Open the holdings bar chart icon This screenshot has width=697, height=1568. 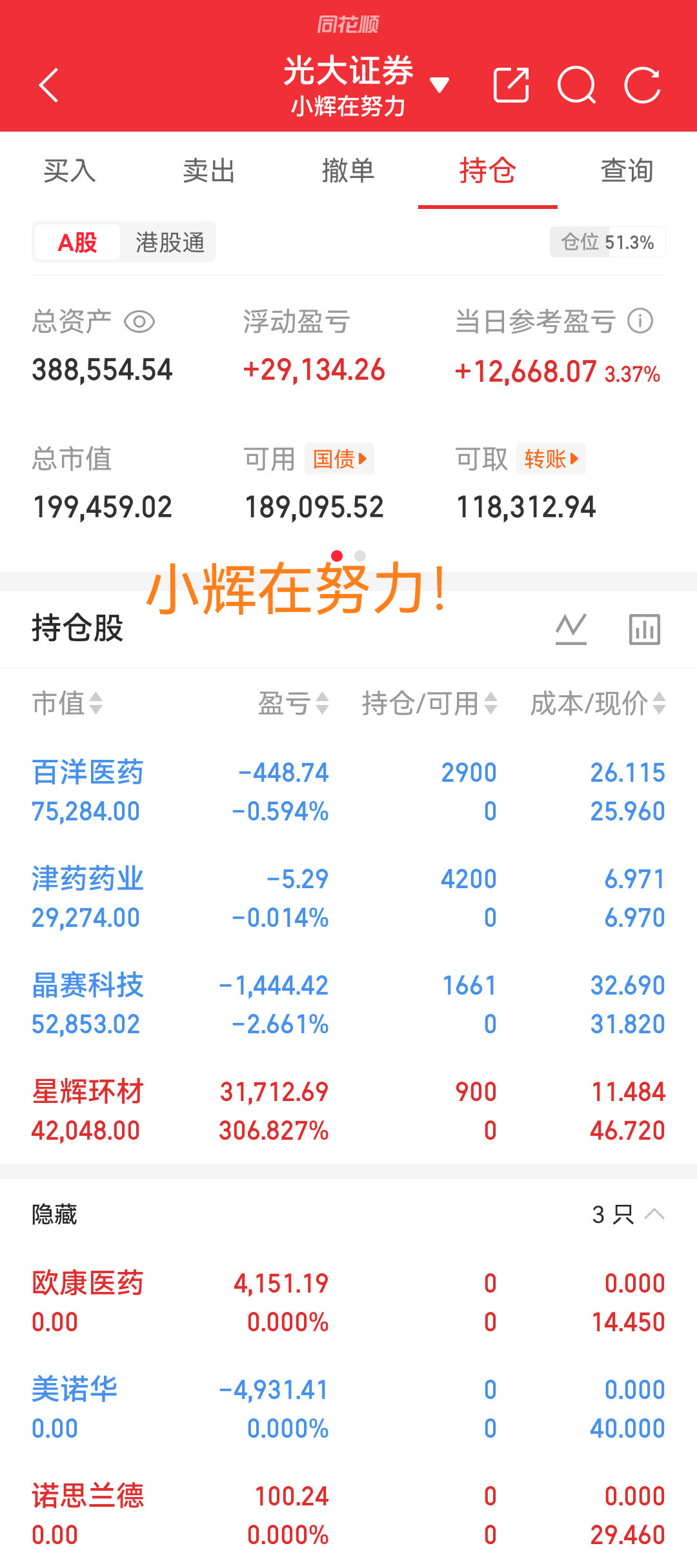point(644,628)
